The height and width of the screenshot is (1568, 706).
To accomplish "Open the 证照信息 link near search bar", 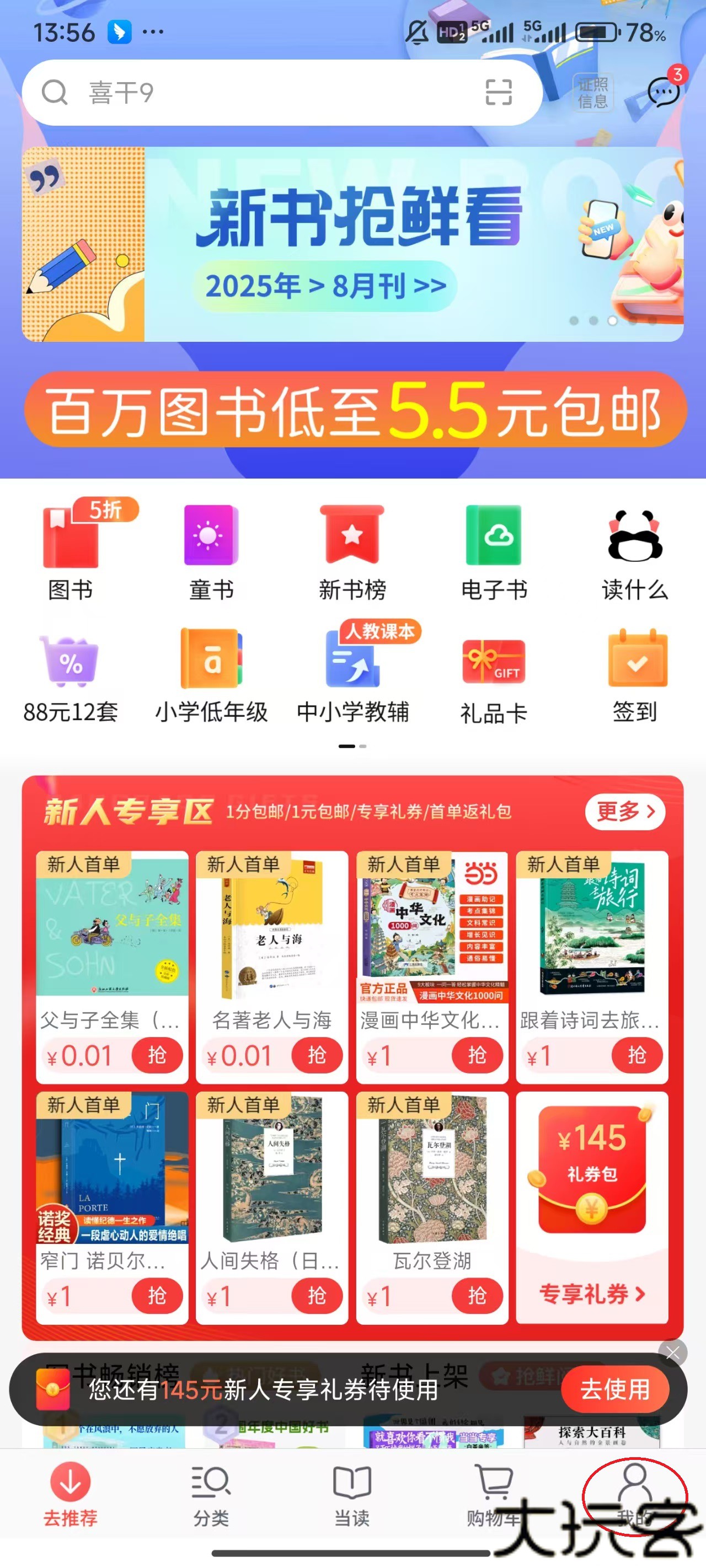I will pyautogui.click(x=594, y=92).
